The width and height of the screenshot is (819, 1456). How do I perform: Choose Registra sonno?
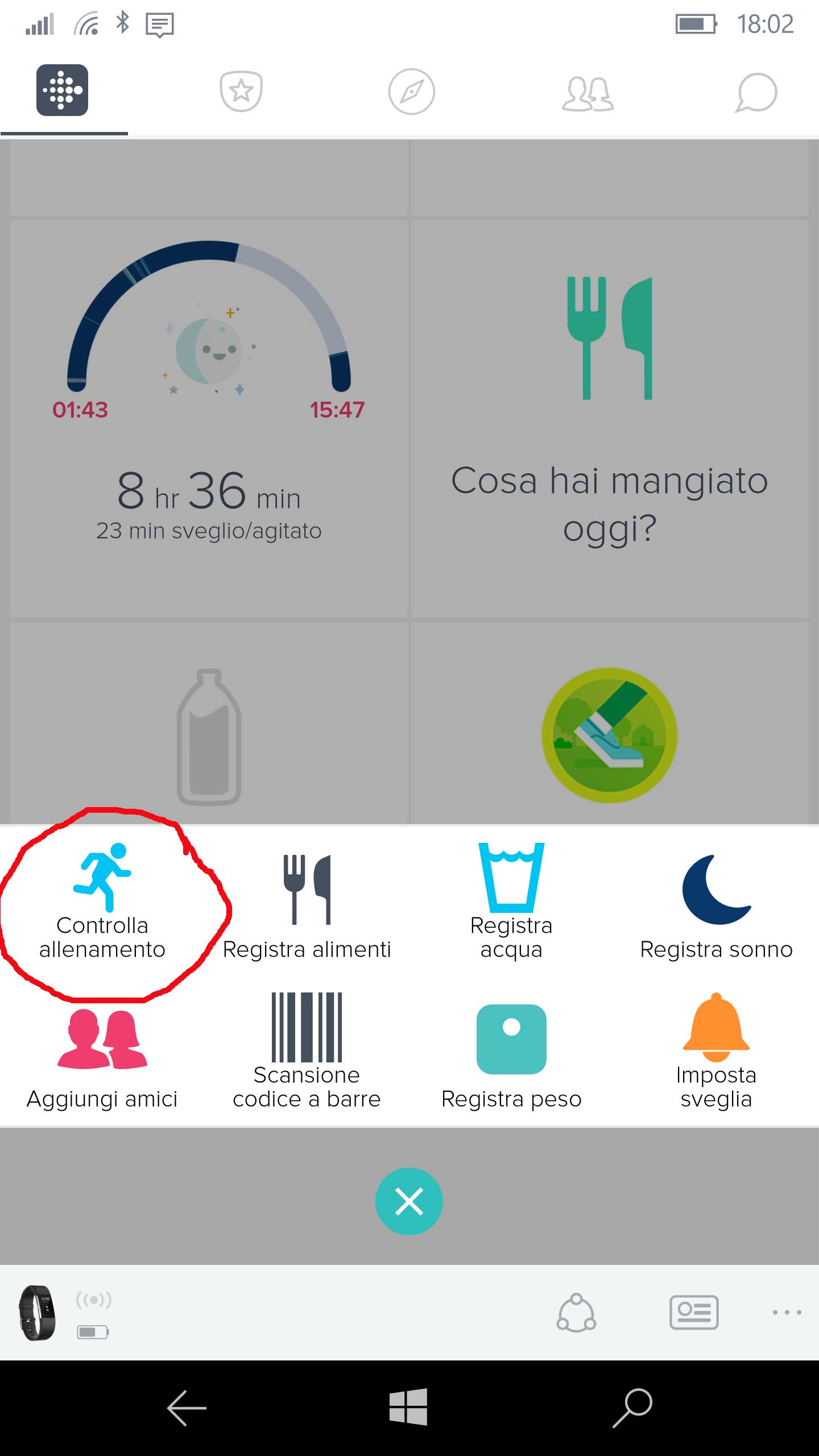point(716,907)
